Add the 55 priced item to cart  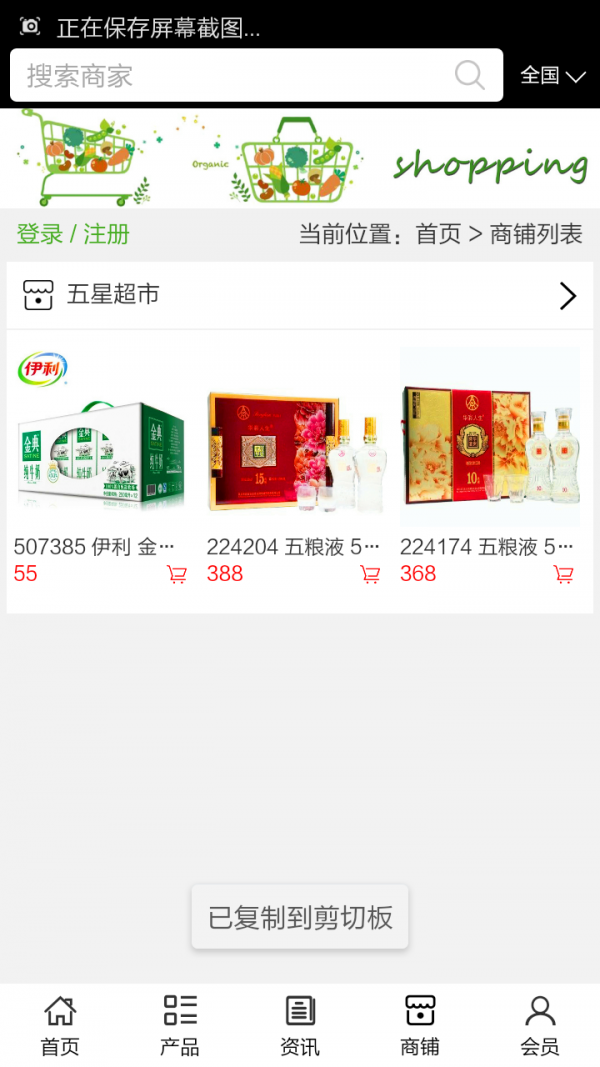click(x=177, y=575)
